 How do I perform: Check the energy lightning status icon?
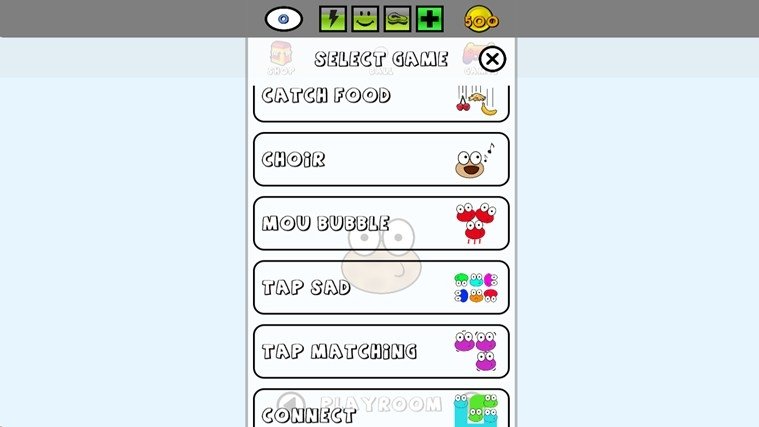click(x=333, y=19)
